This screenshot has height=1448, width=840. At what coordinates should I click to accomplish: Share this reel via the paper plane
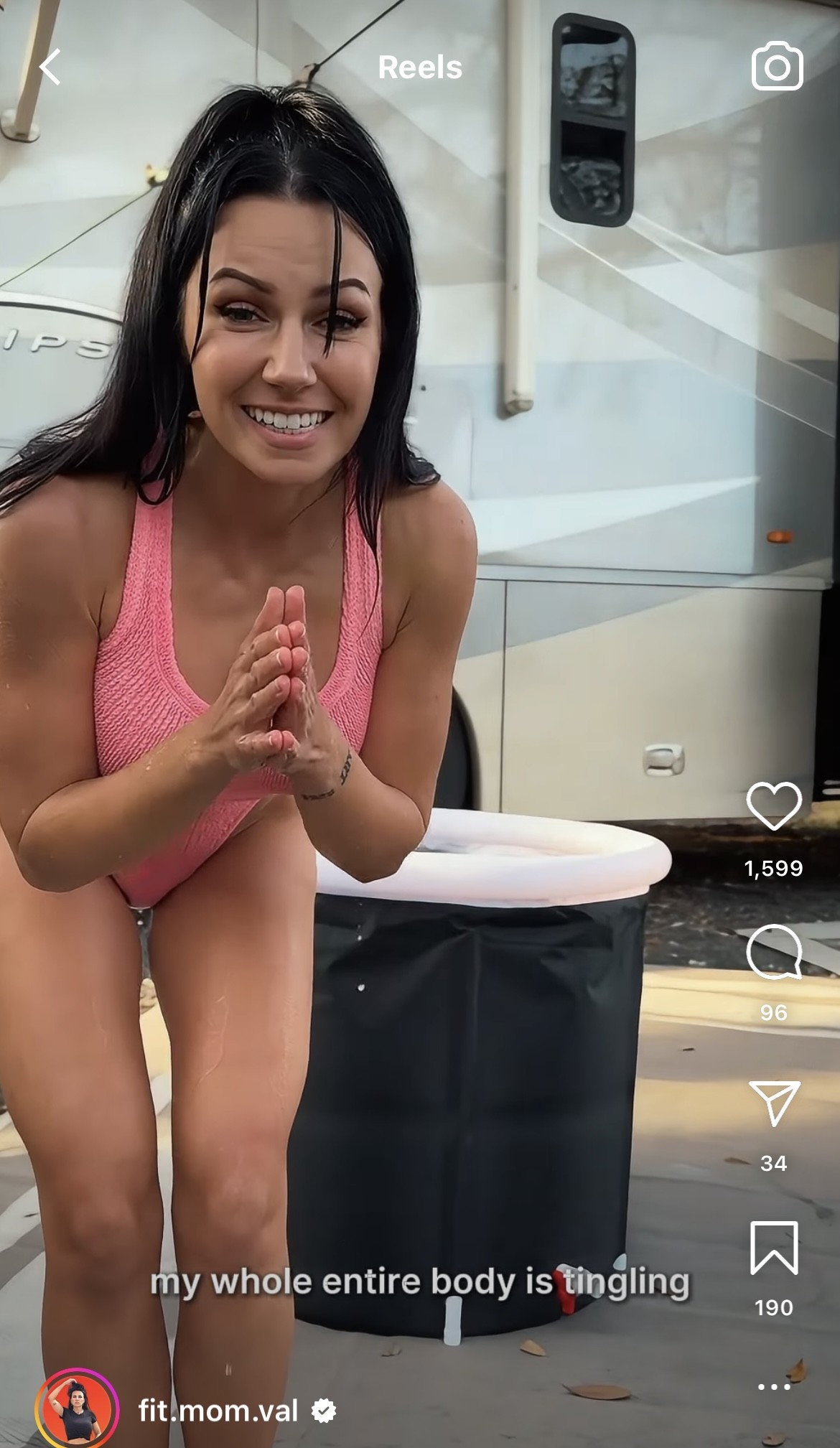point(774,1103)
